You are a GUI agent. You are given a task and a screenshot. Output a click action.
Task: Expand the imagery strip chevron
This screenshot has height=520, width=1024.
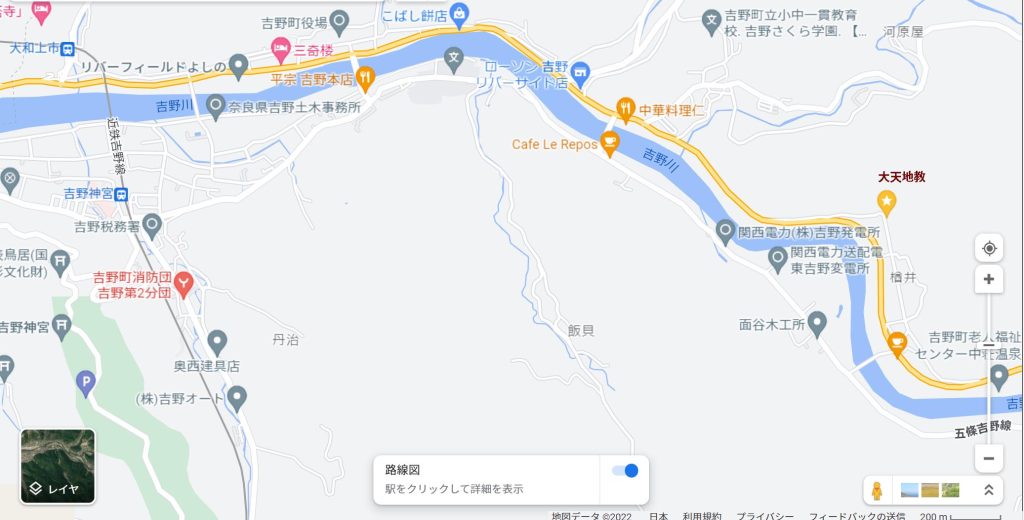[988, 491]
